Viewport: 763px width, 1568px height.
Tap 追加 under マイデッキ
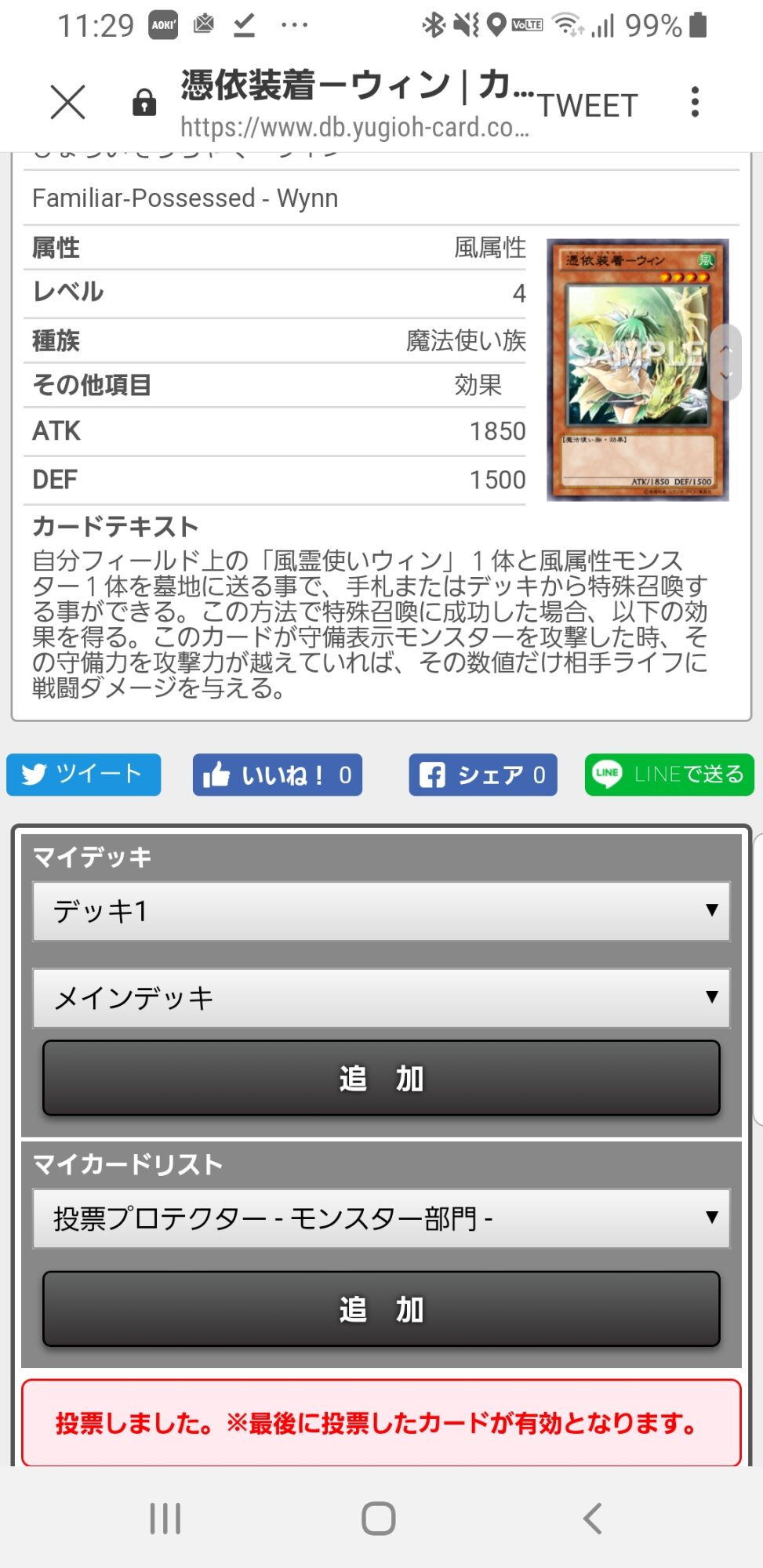coord(381,1079)
